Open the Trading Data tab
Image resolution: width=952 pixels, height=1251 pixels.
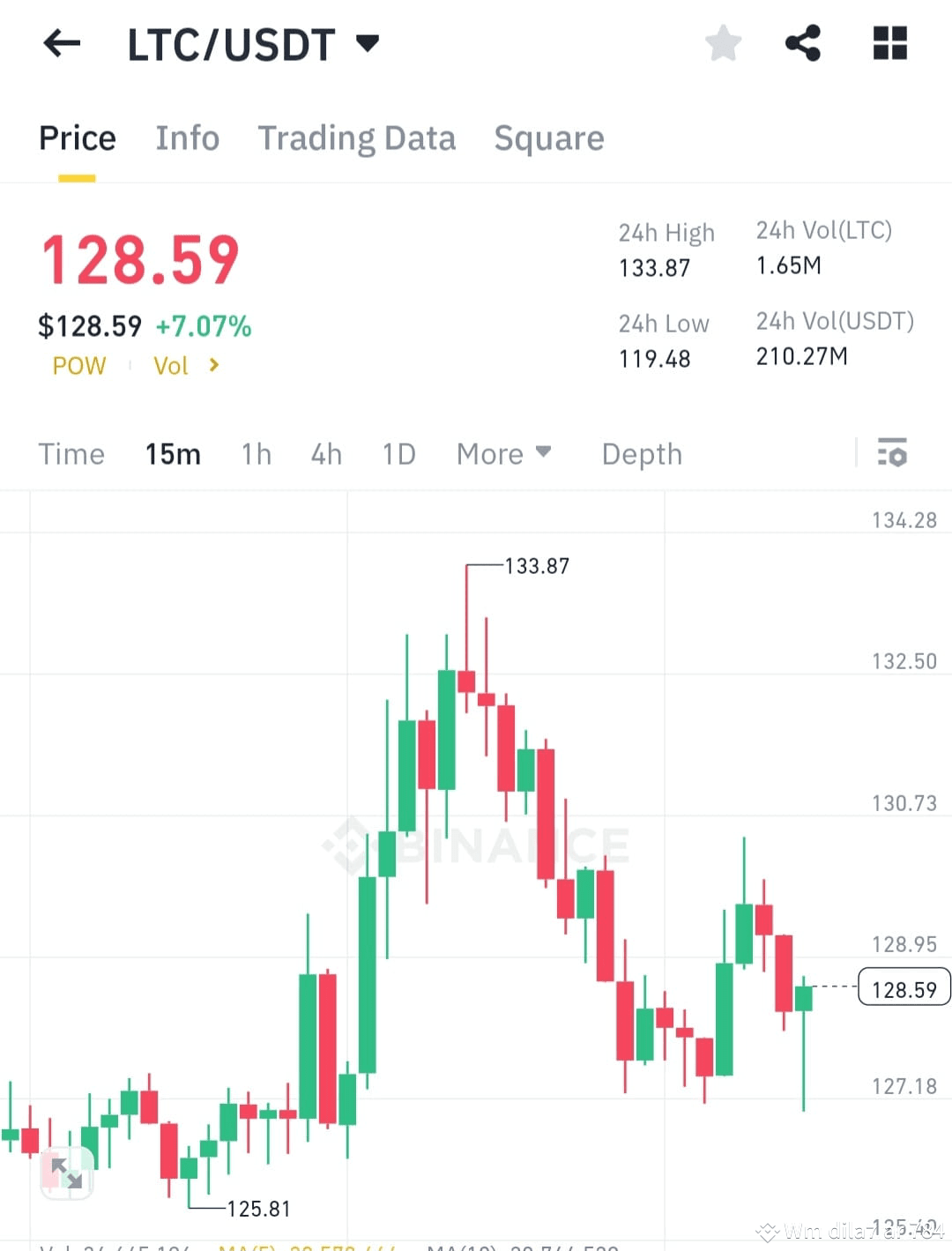(x=356, y=138)
